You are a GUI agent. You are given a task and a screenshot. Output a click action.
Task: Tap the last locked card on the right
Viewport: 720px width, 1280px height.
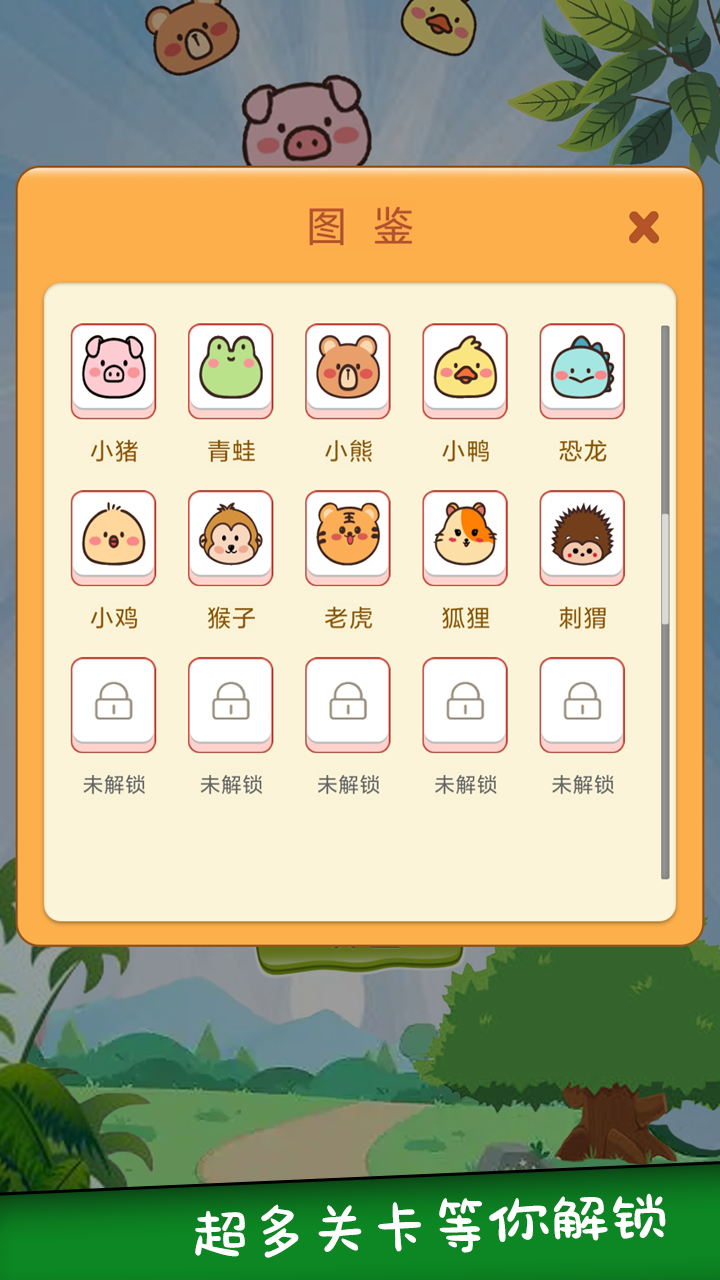[x=583, y=703]
